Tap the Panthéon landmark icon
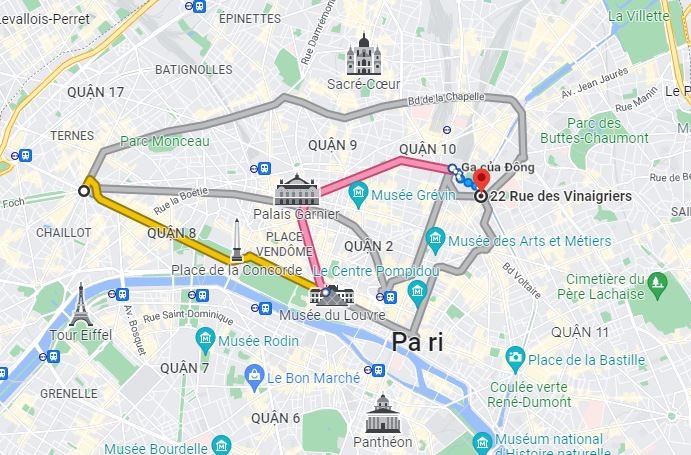691x455 pixels. coord(382,412)
